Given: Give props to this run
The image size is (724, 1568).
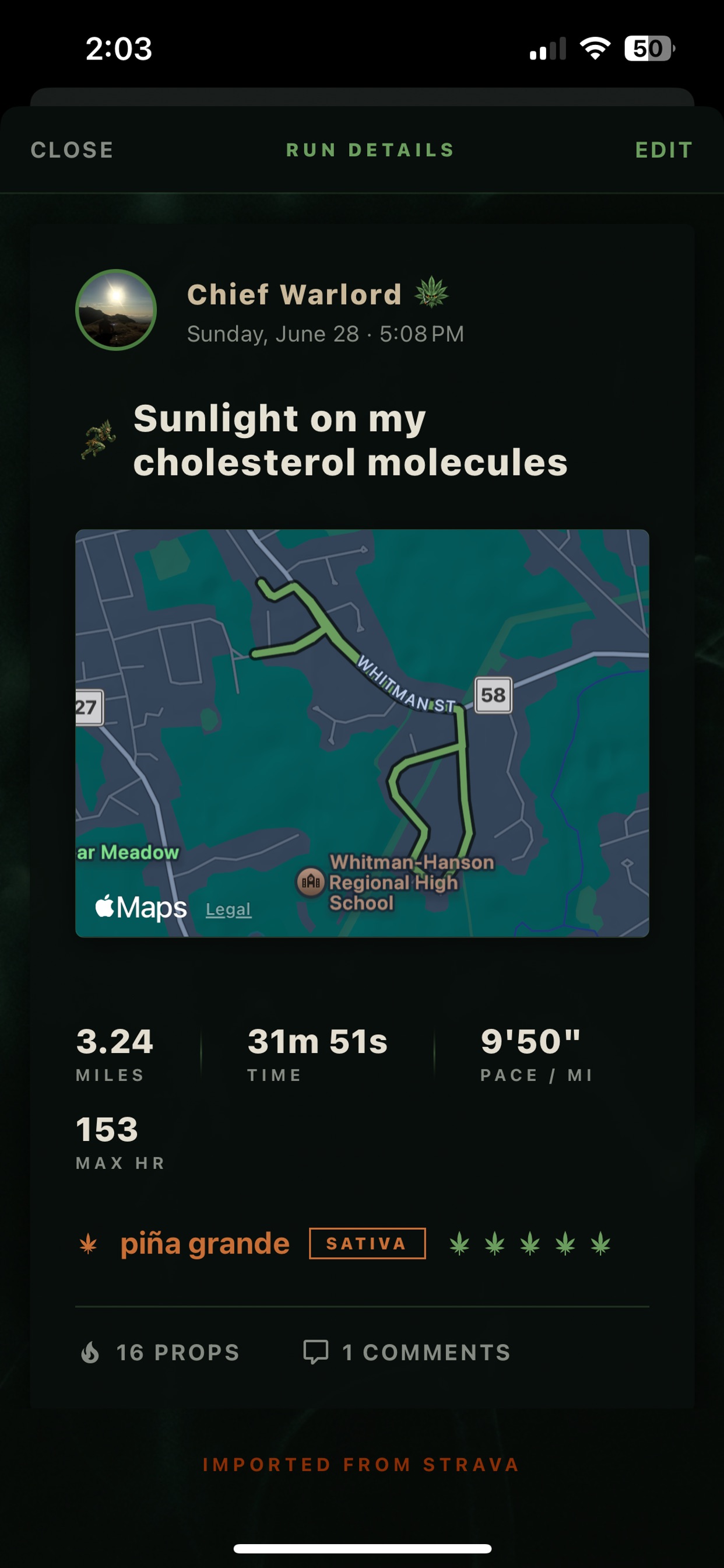Looking at the screenshot, I should point(159,1352).
